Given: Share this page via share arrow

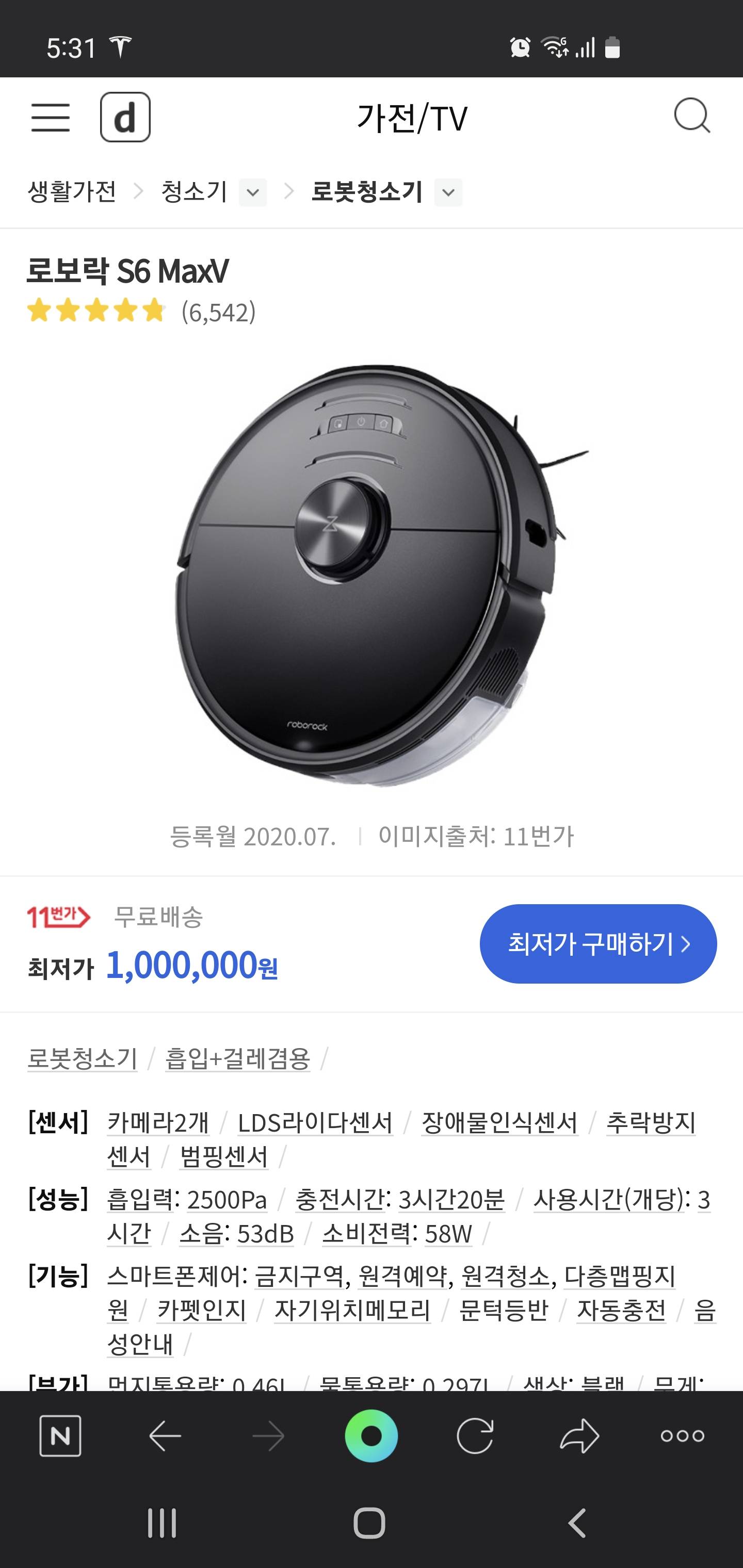Looking at the screenshot, I should [578, 1436].
